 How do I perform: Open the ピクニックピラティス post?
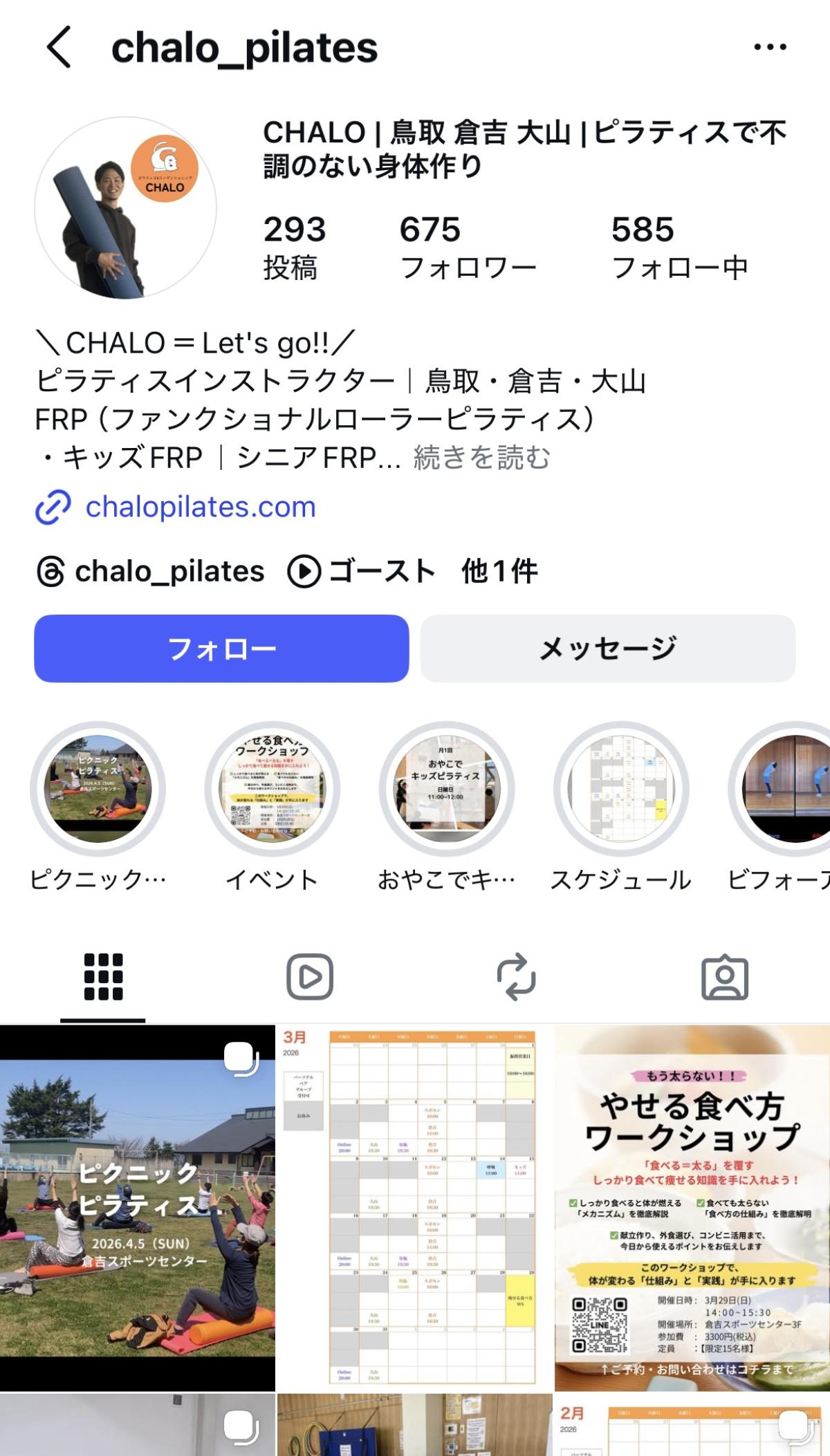pyautogui.click(x=138, y=1208)
